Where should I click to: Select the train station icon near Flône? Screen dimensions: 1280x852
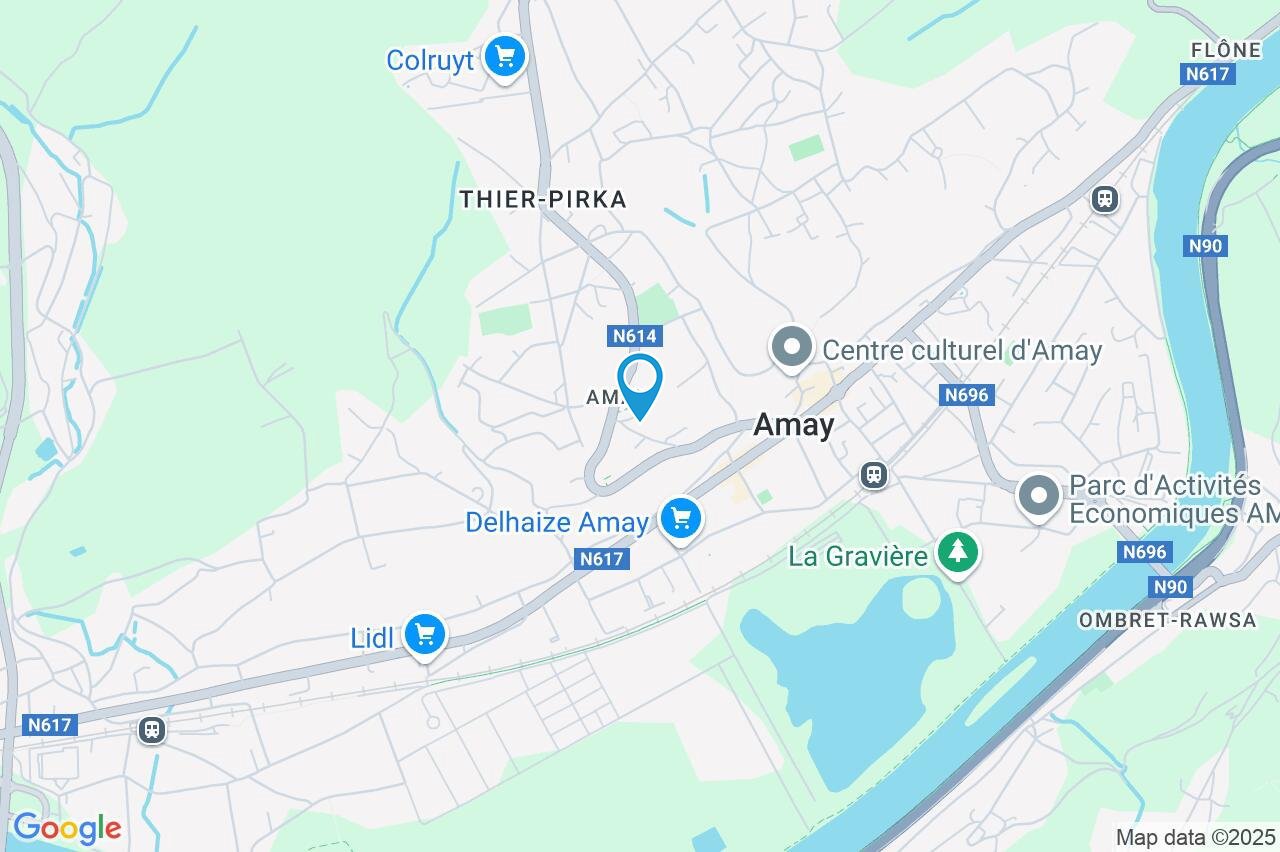[1104, 199]
